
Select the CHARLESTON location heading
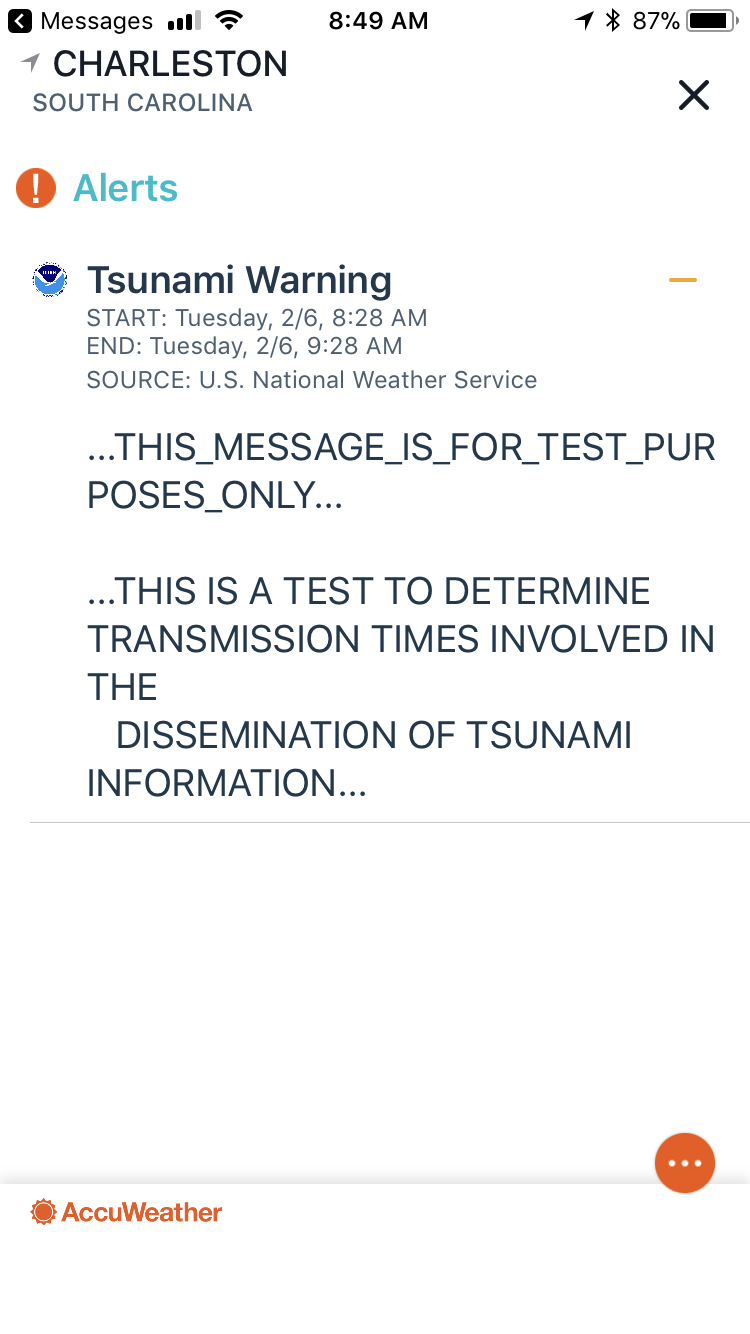(170, 63)
